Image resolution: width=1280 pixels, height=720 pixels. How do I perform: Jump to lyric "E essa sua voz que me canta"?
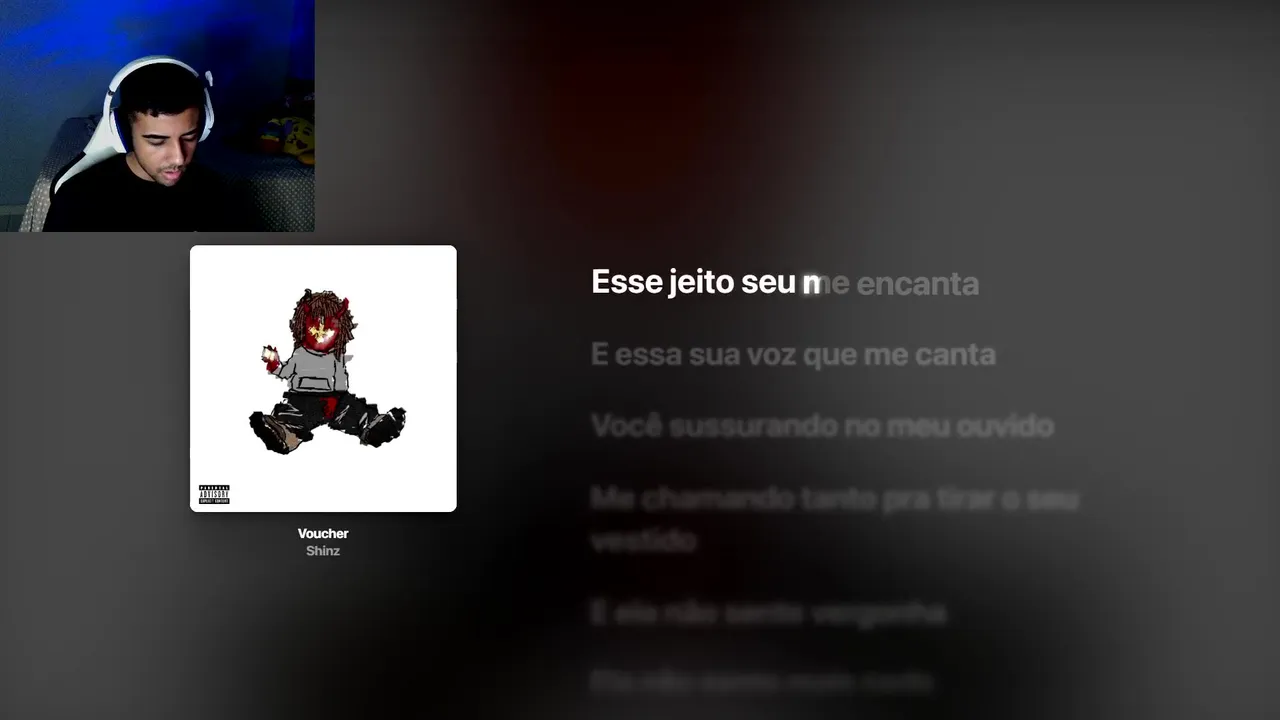(x=793, y=355)
